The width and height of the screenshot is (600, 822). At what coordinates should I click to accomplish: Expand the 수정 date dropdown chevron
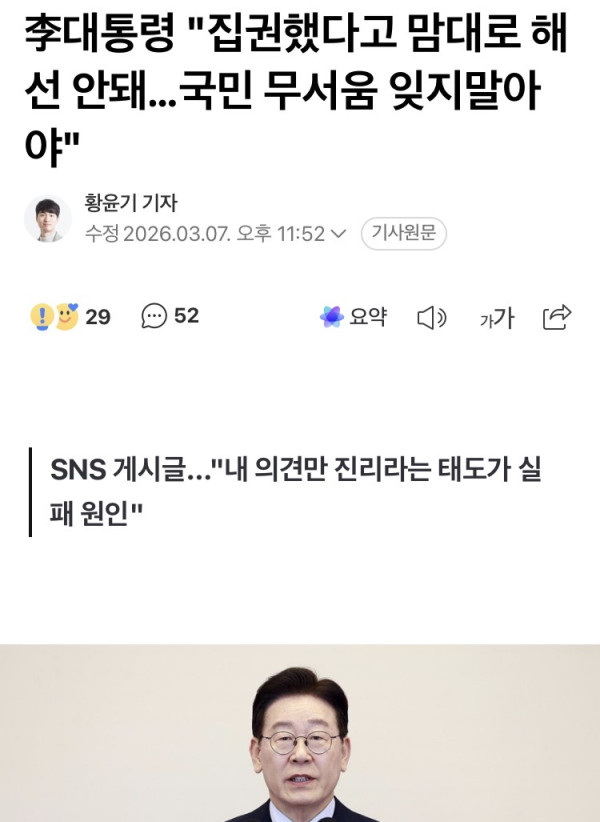(x=338, y=234)
